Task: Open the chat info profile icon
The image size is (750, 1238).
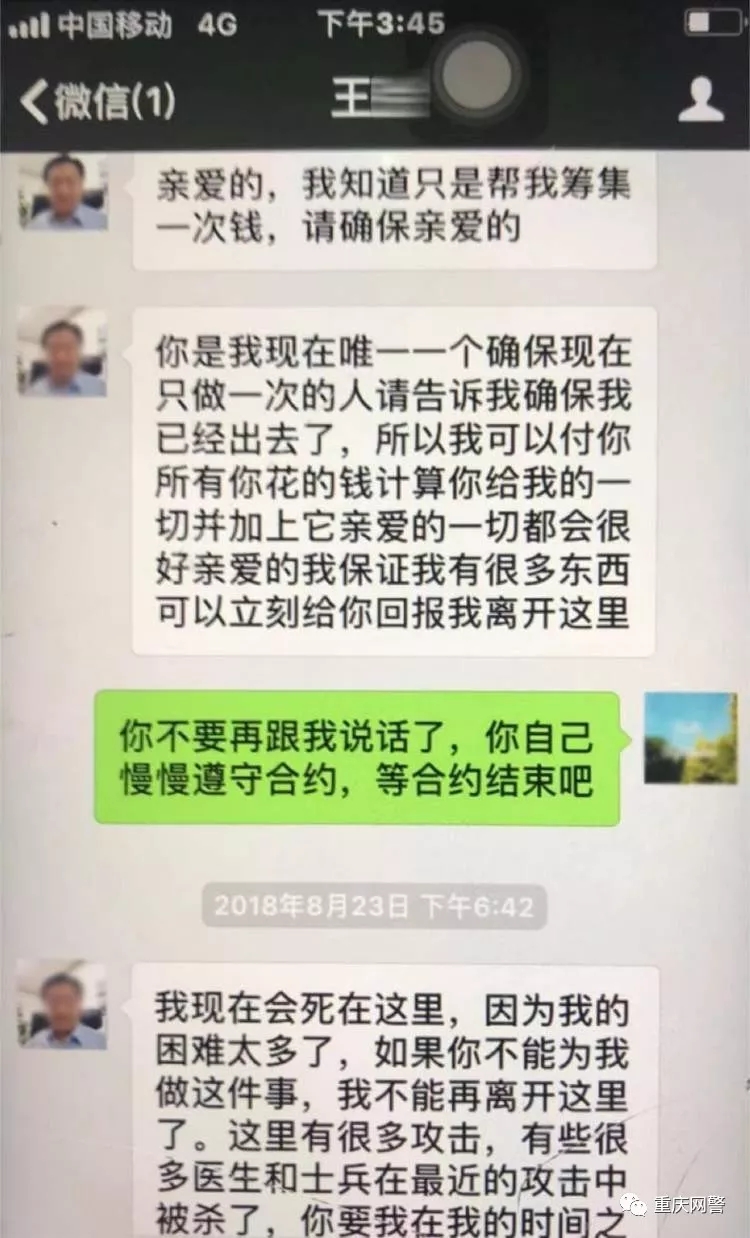Action: coord(700,100)
